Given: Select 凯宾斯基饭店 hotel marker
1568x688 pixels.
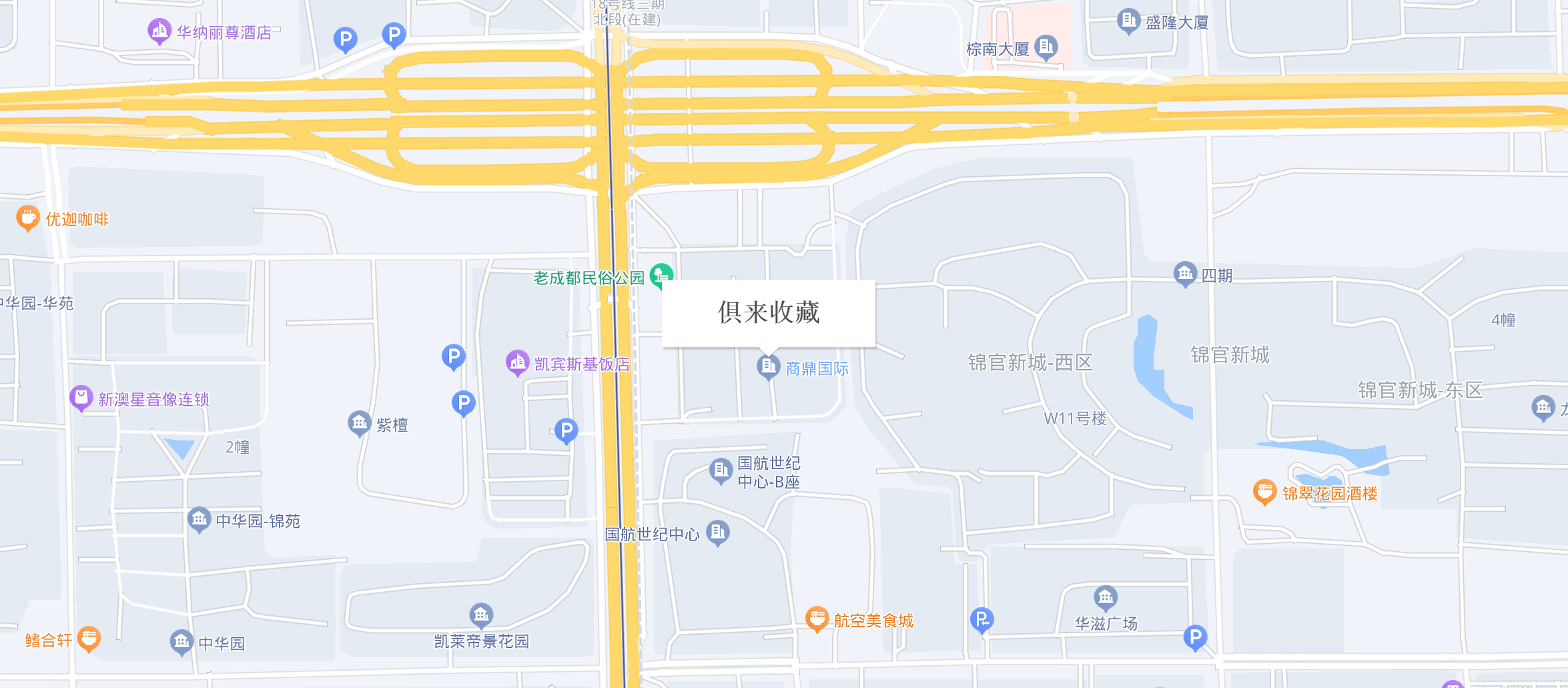Looking at the screenshot, I should 517,362.
